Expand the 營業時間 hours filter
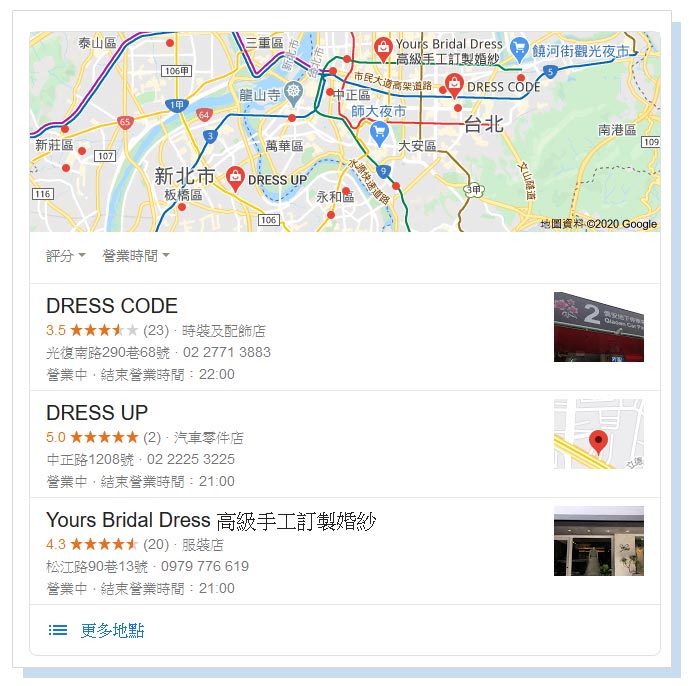 tap(135, 256)
